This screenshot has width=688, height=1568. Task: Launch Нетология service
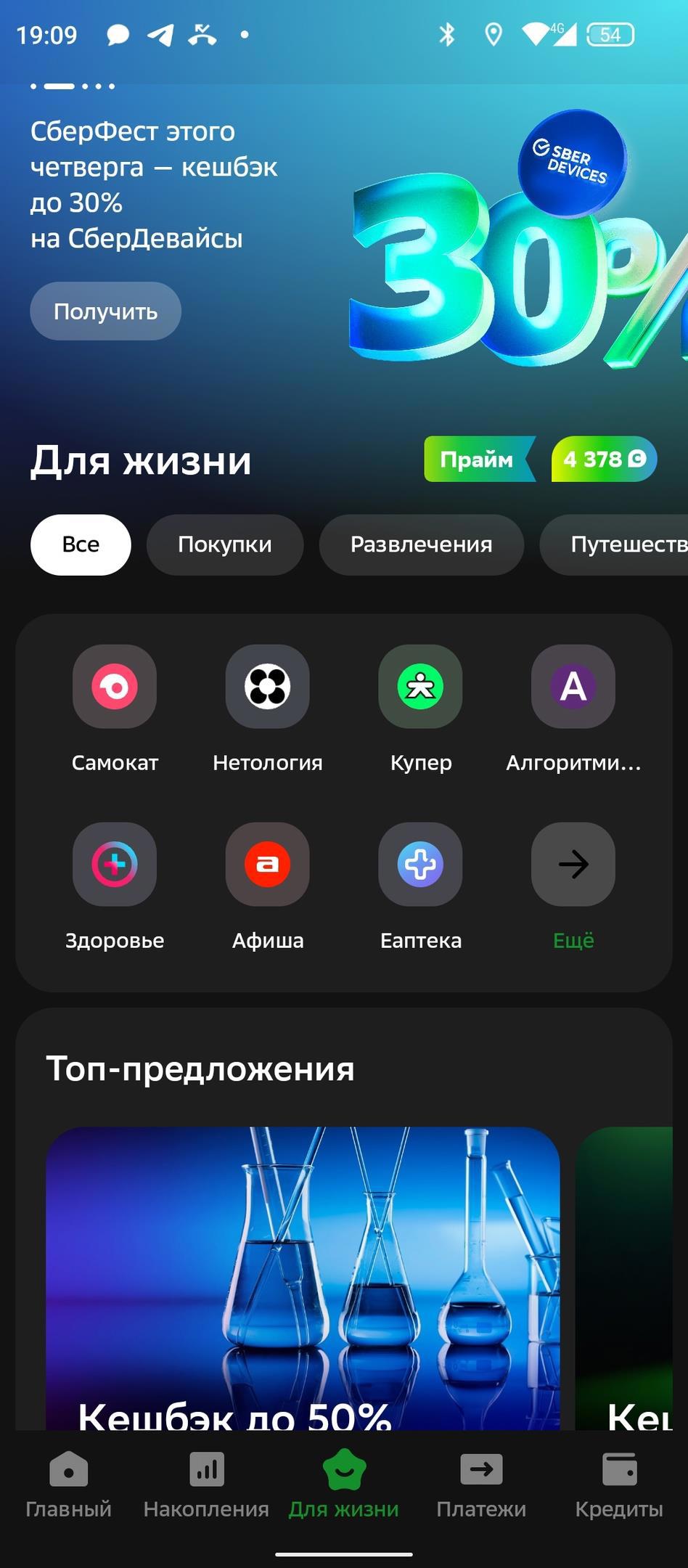pos(268,687)
